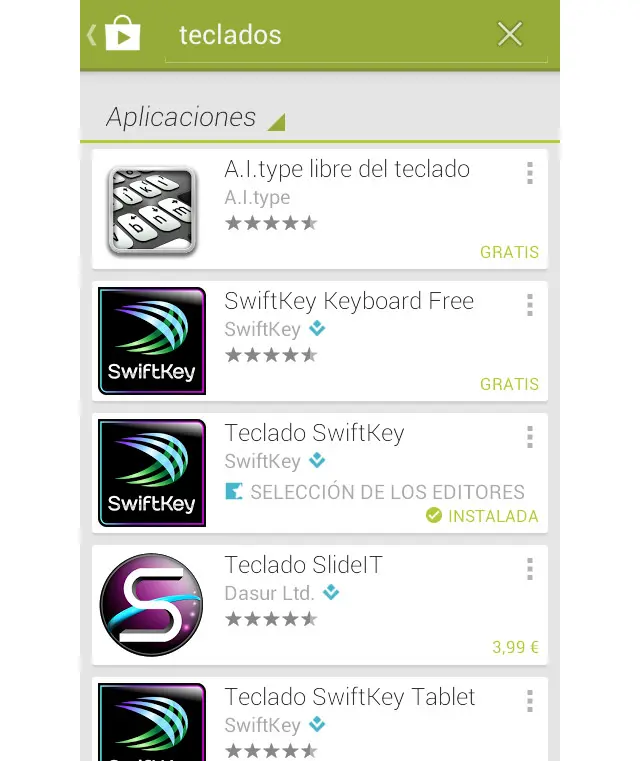The height and width of the screenshot is (761, 640).
Task: Show options for SwiftKey Keyboard Free
Action: pos(529,306)
